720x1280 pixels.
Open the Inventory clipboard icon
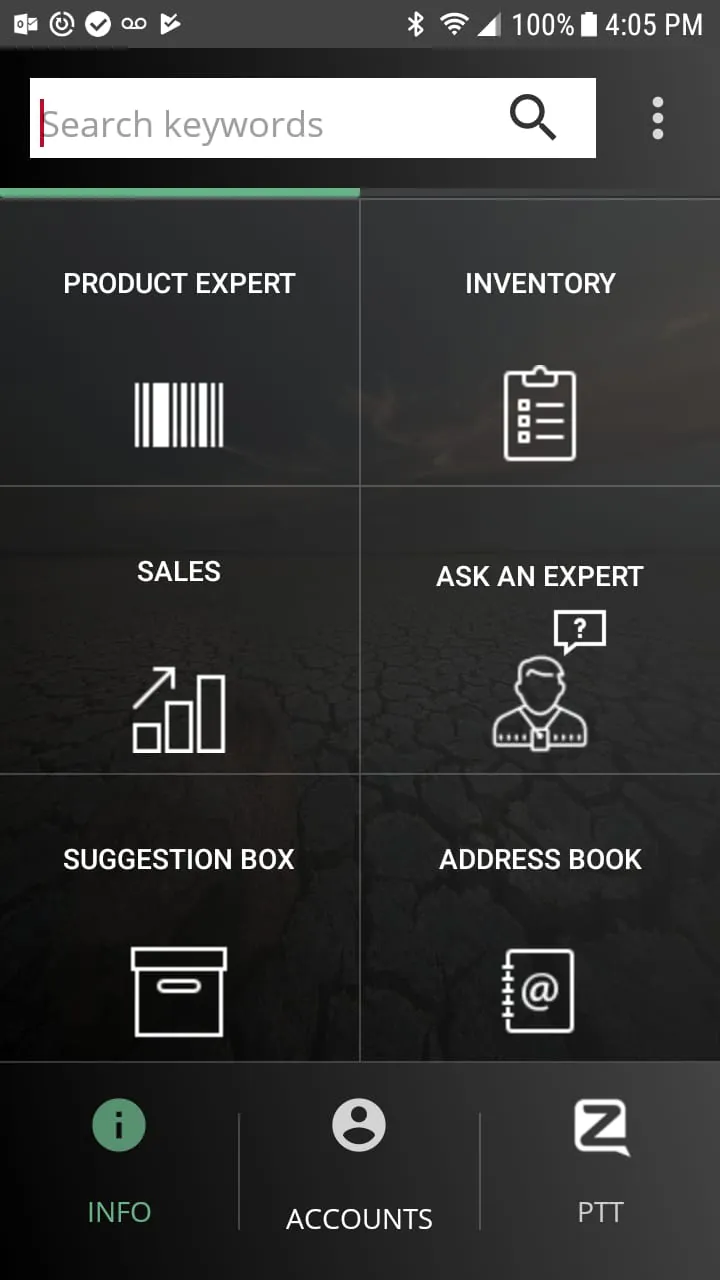pos(540,413)
